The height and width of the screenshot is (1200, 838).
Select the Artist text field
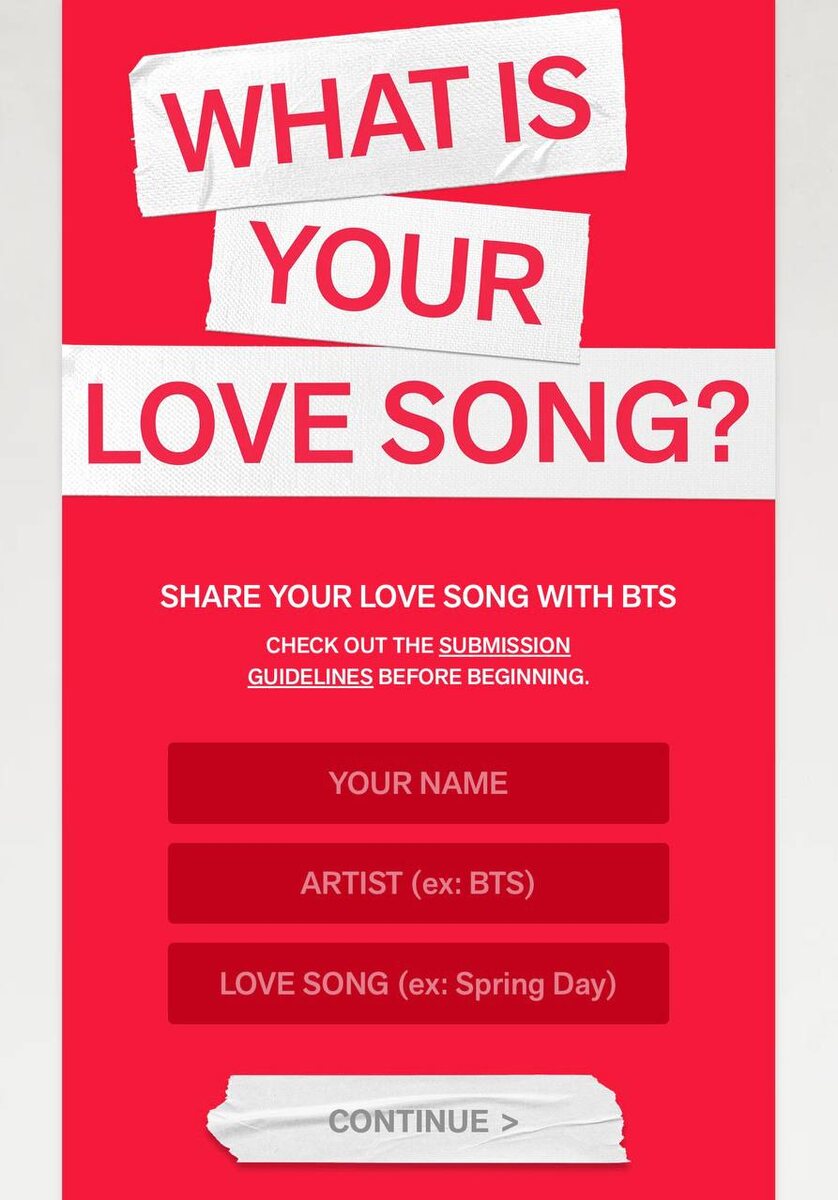[x=418, y=883]
